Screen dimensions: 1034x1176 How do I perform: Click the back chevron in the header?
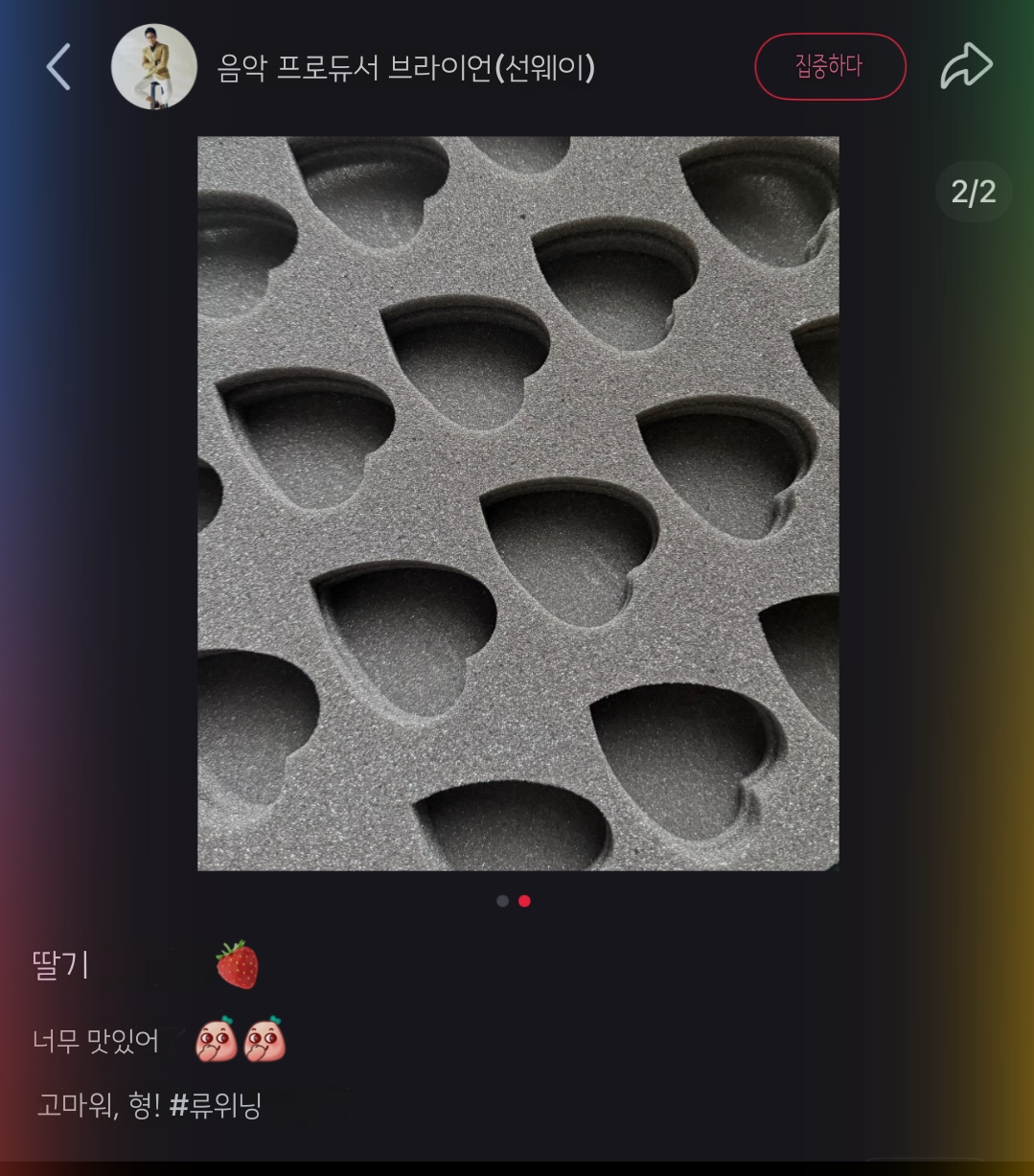click(57, 65)
